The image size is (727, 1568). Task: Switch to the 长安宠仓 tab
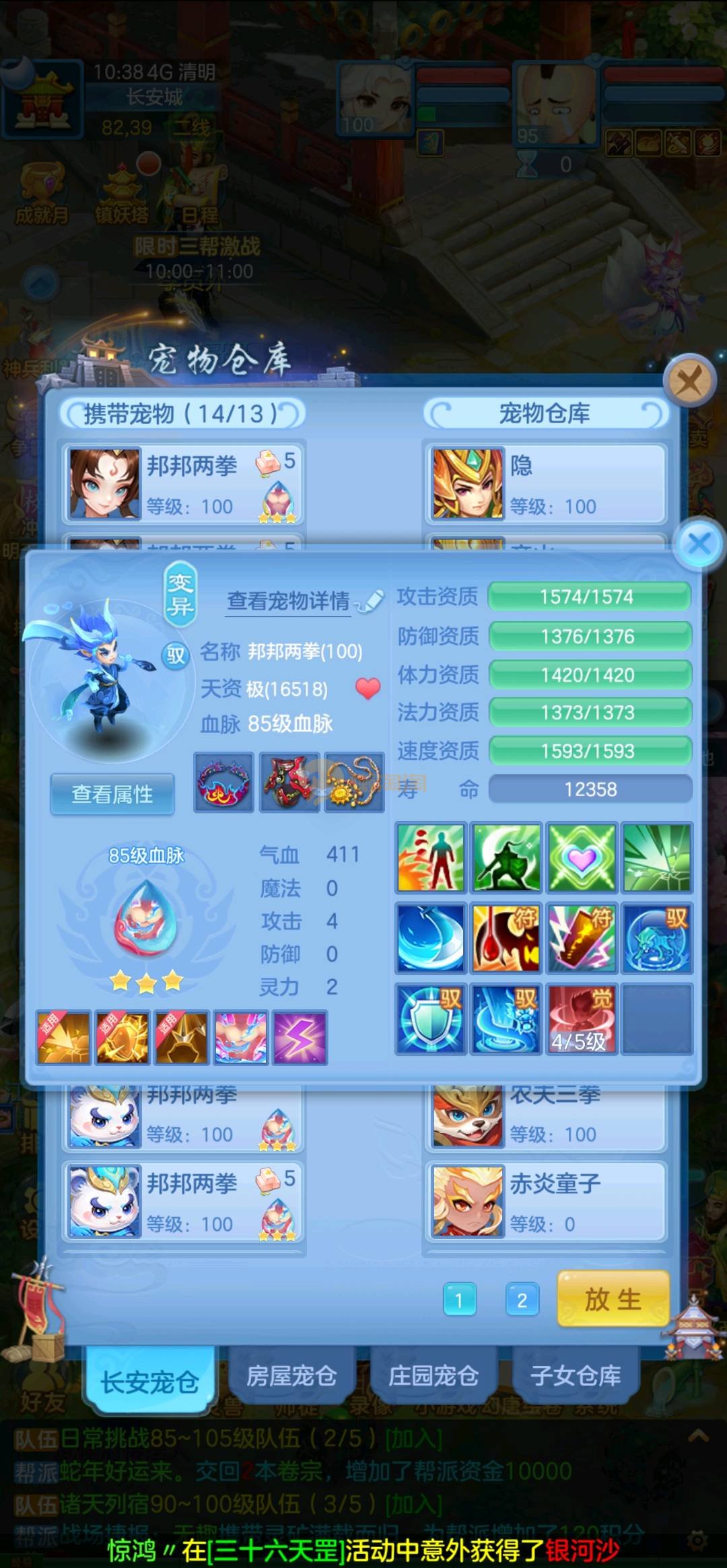pyautogui.click(x=149, y=1382)
